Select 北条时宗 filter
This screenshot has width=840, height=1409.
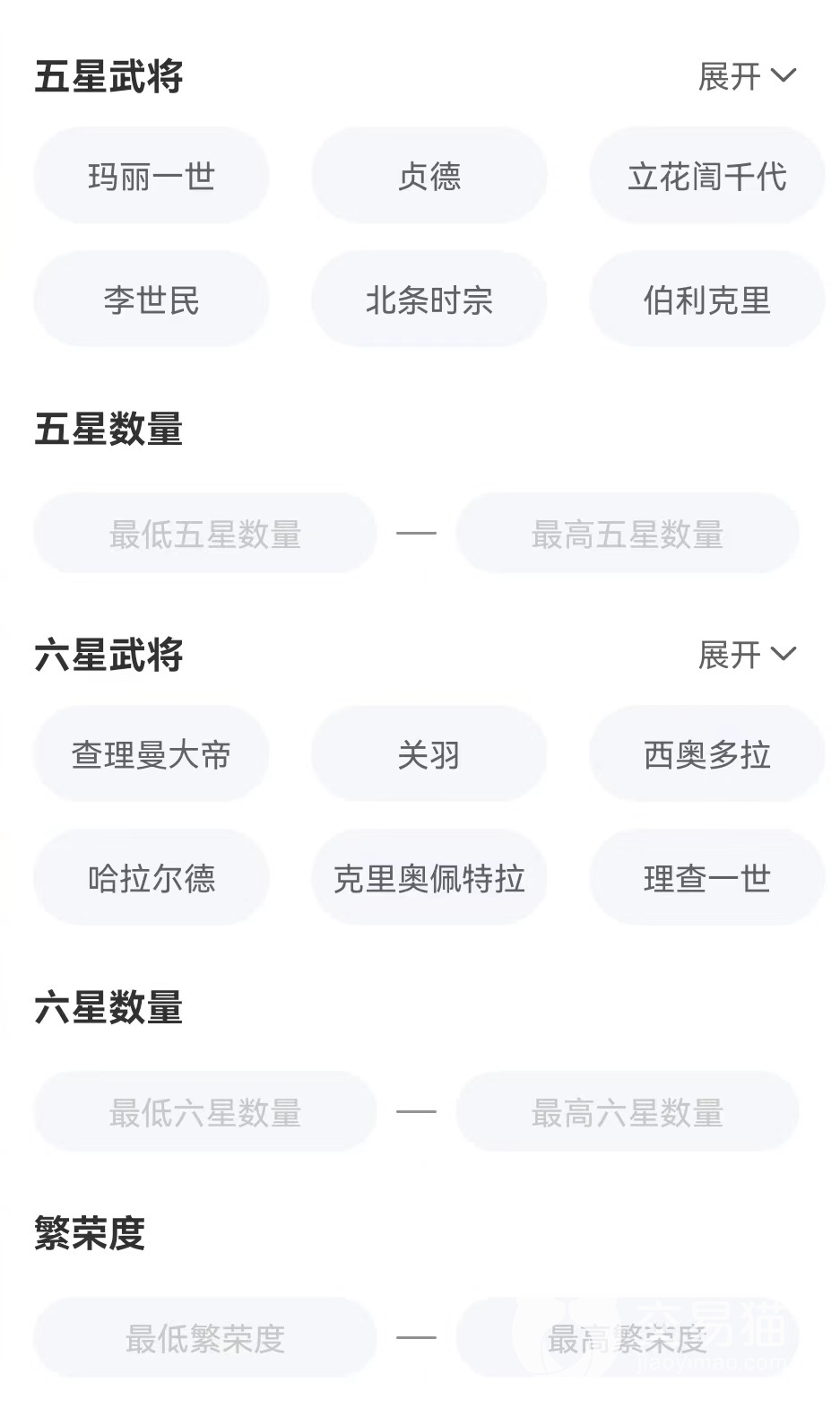(429, 300)
